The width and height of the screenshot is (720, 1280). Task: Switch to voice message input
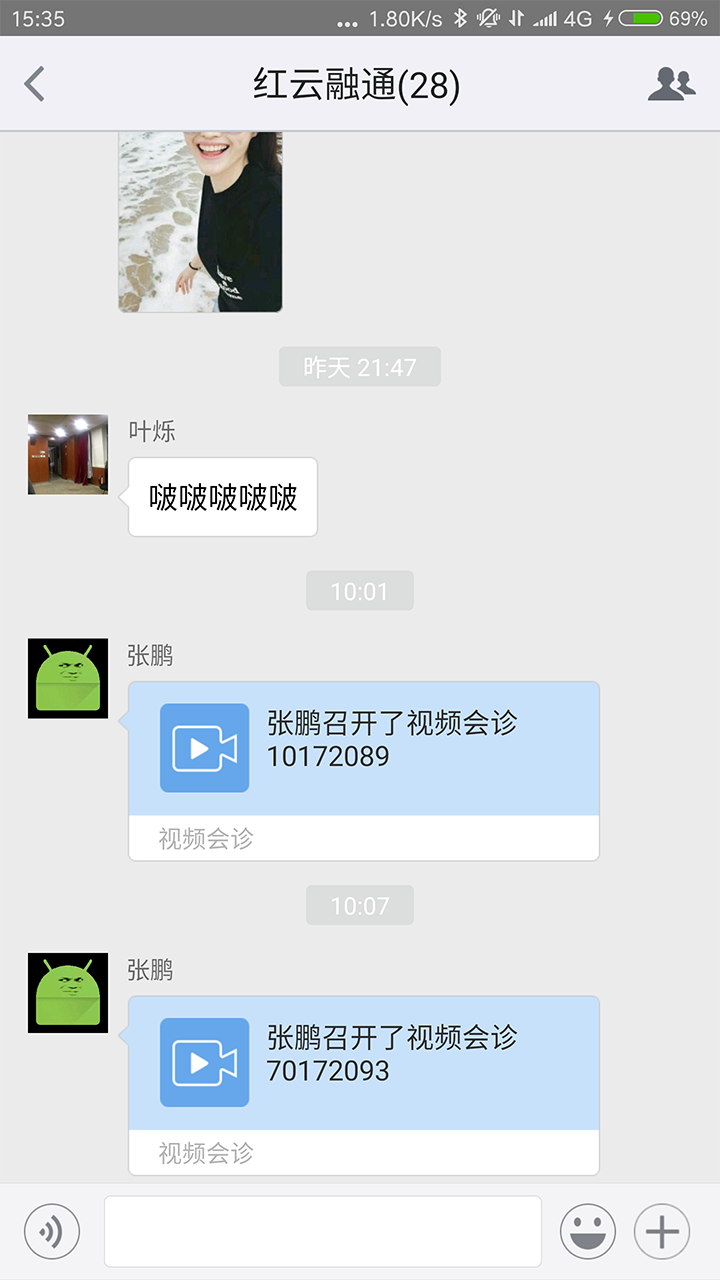tap(52, 1231)
